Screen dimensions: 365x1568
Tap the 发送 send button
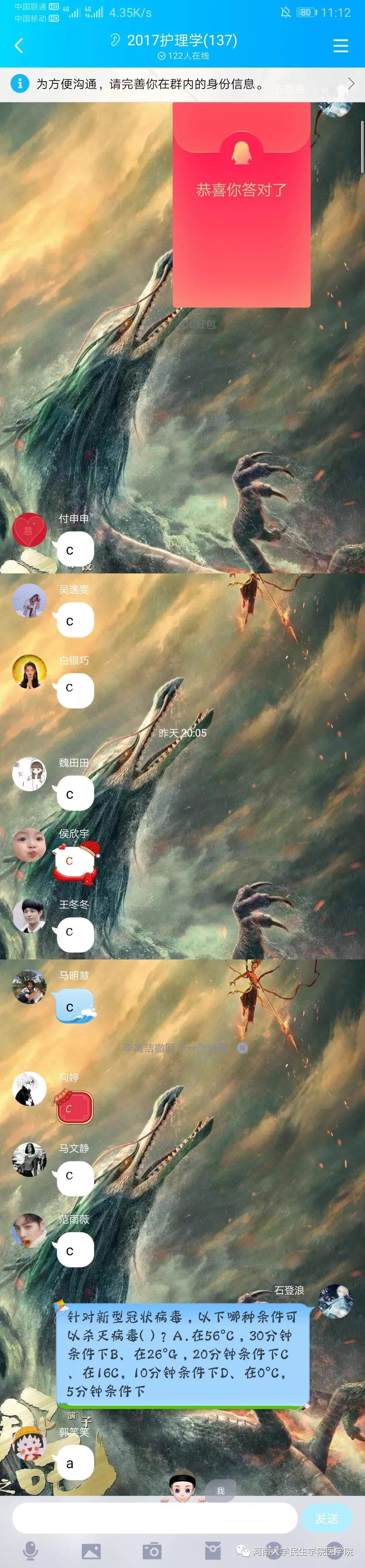[326, 1518]
